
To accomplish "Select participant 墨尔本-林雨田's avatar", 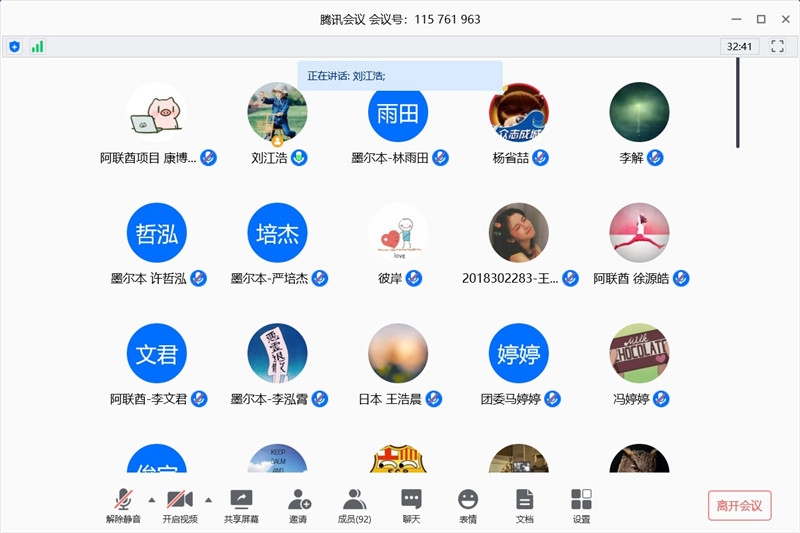I will 398,112.
